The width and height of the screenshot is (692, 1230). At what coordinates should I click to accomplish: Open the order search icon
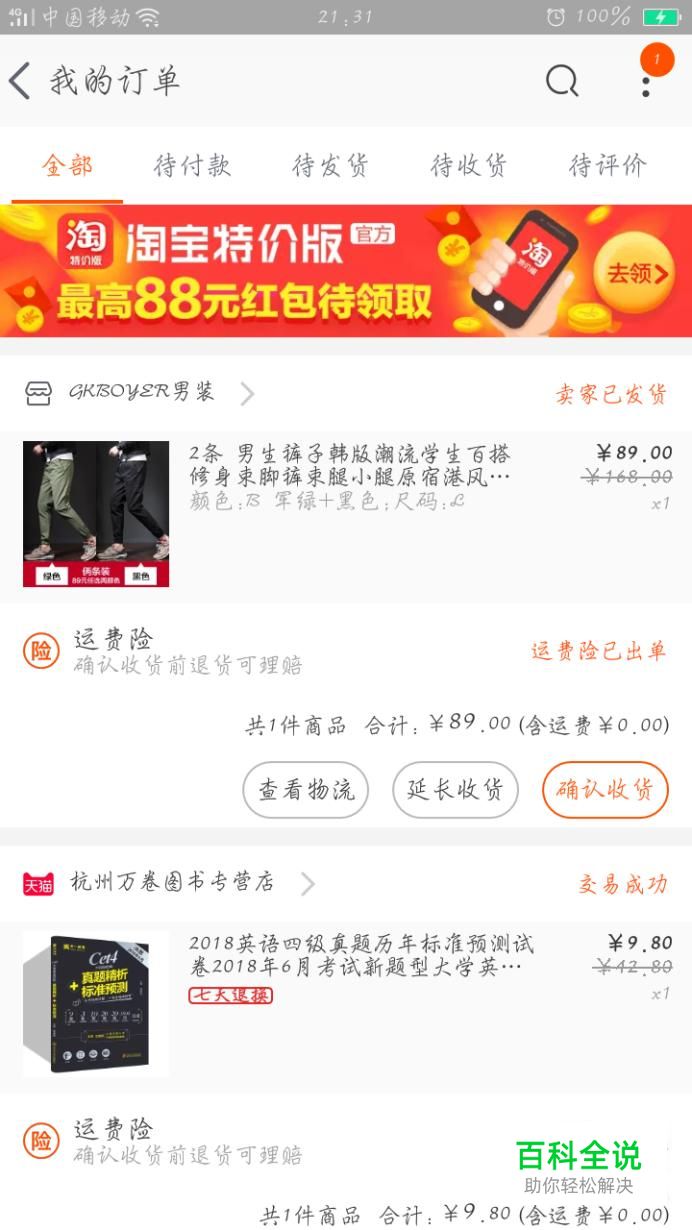(x=562, y=81)
